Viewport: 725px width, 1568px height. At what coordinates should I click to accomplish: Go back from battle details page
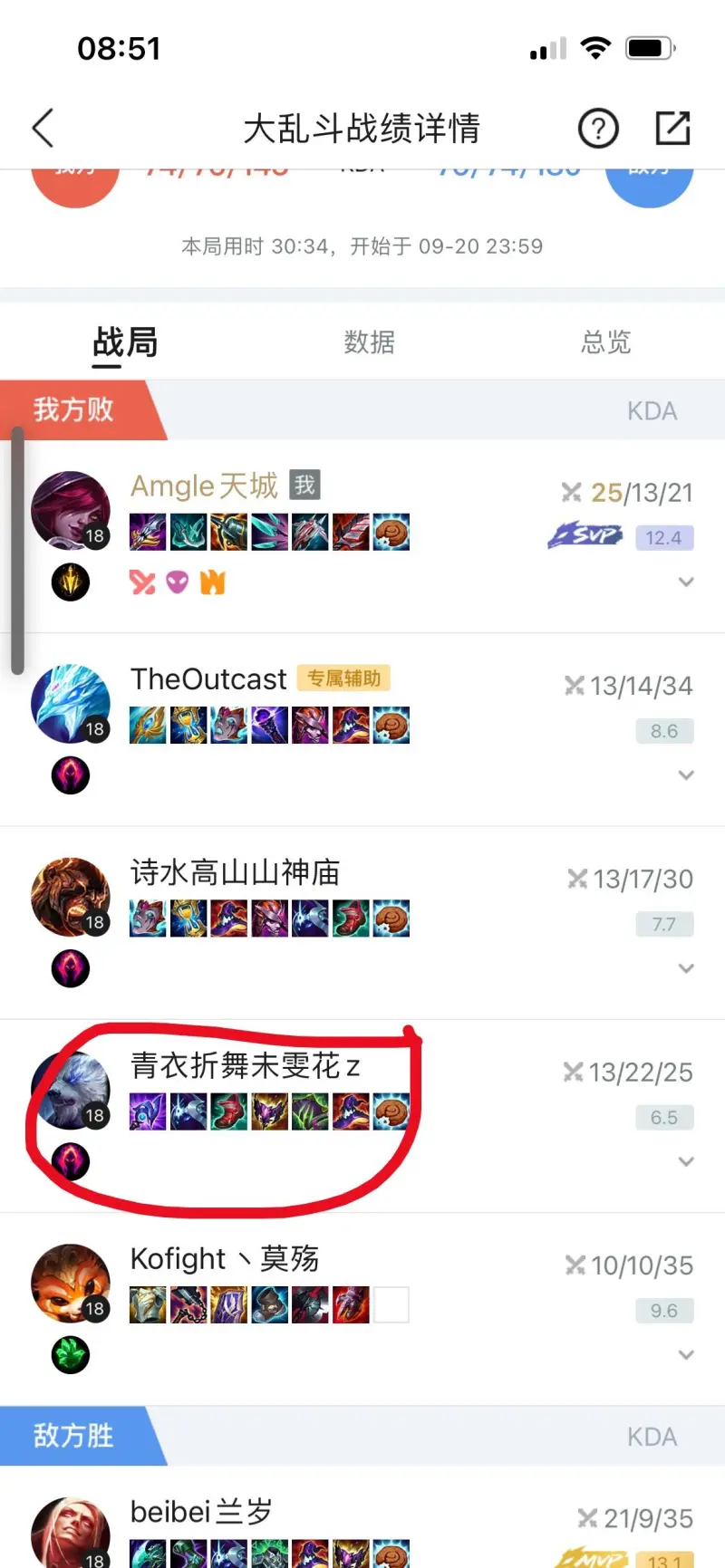(43, 128)
